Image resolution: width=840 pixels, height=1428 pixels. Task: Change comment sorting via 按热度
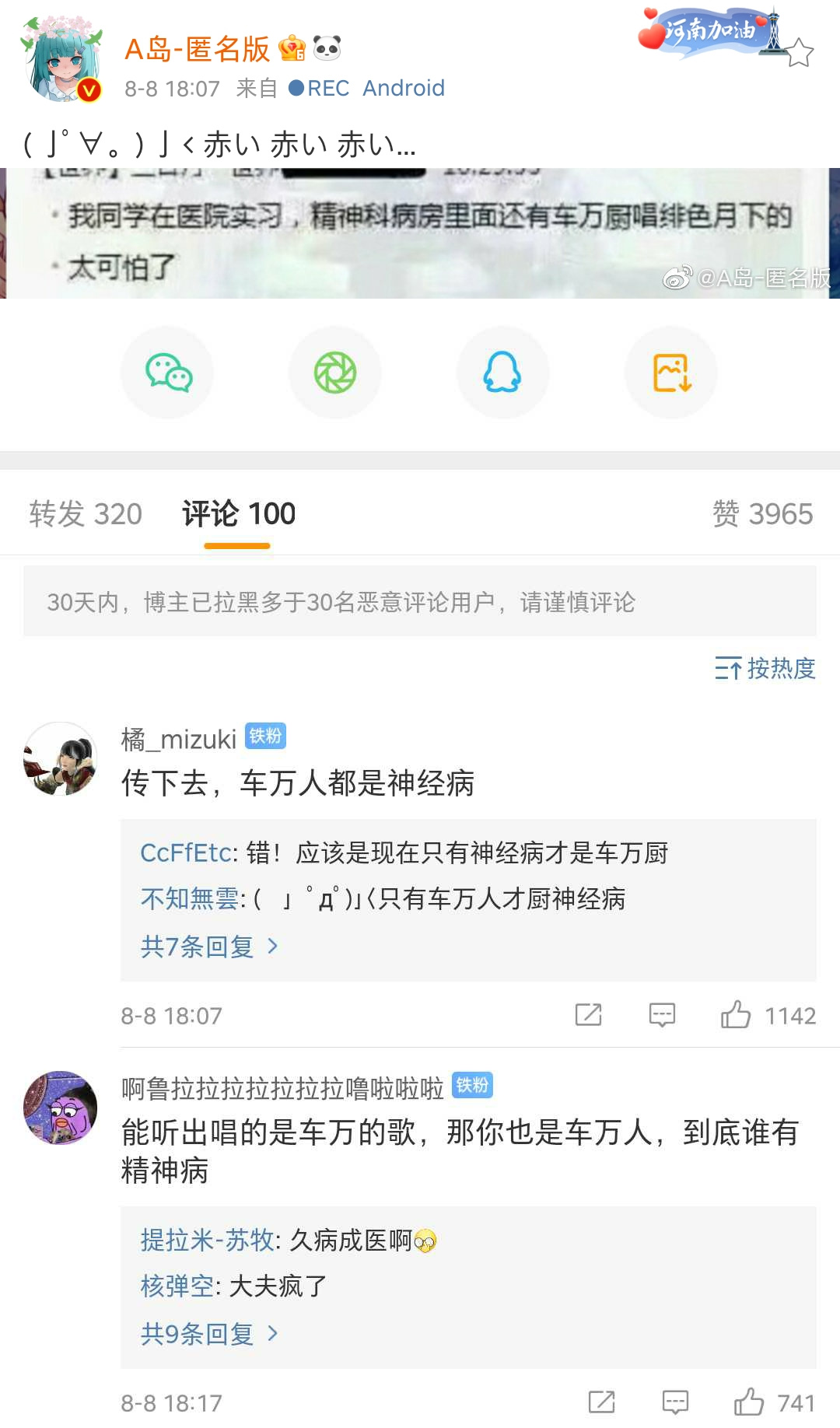[x=765, y=668]
